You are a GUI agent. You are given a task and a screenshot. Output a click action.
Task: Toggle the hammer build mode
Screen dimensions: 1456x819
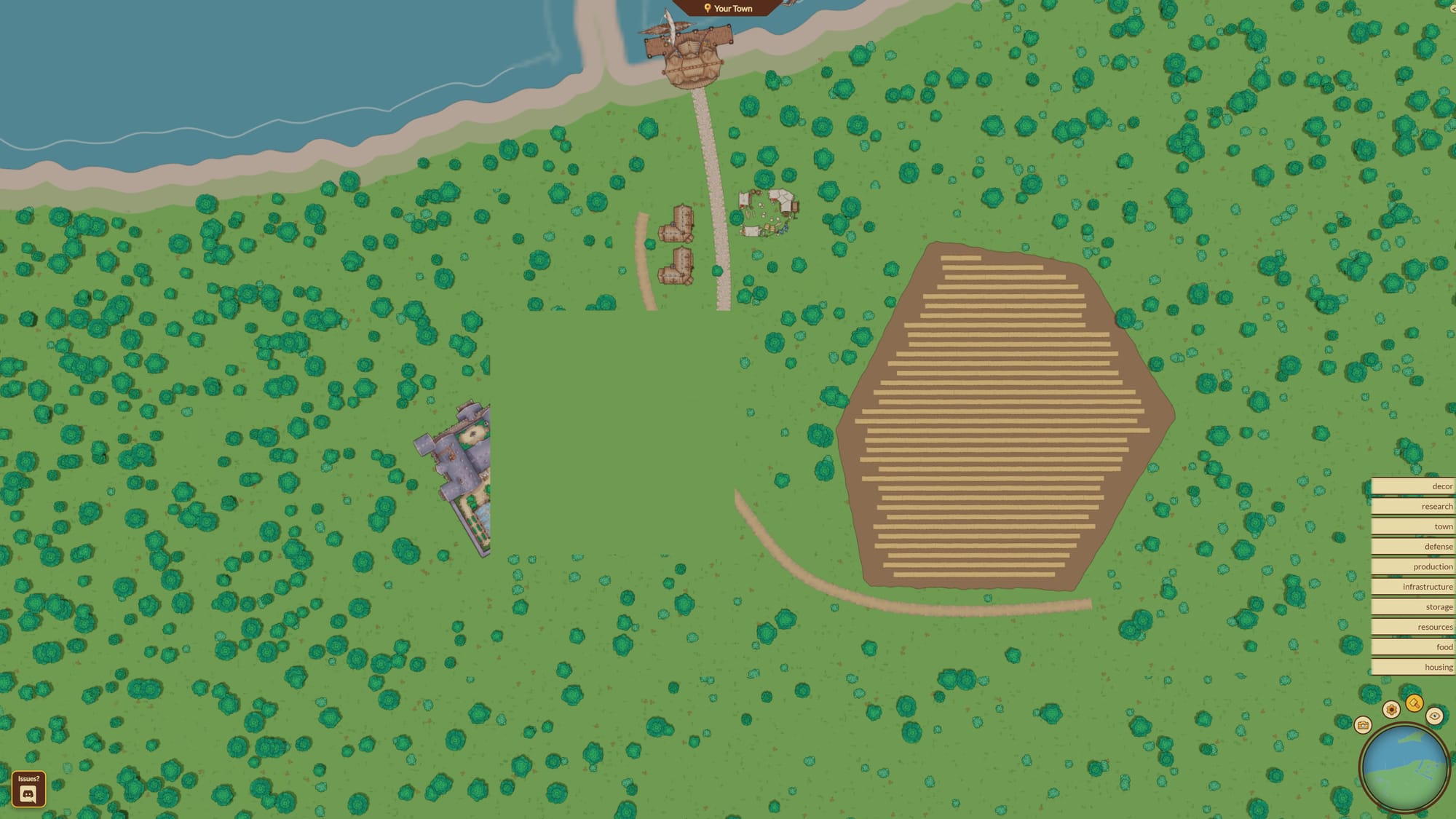[1414, 703]
